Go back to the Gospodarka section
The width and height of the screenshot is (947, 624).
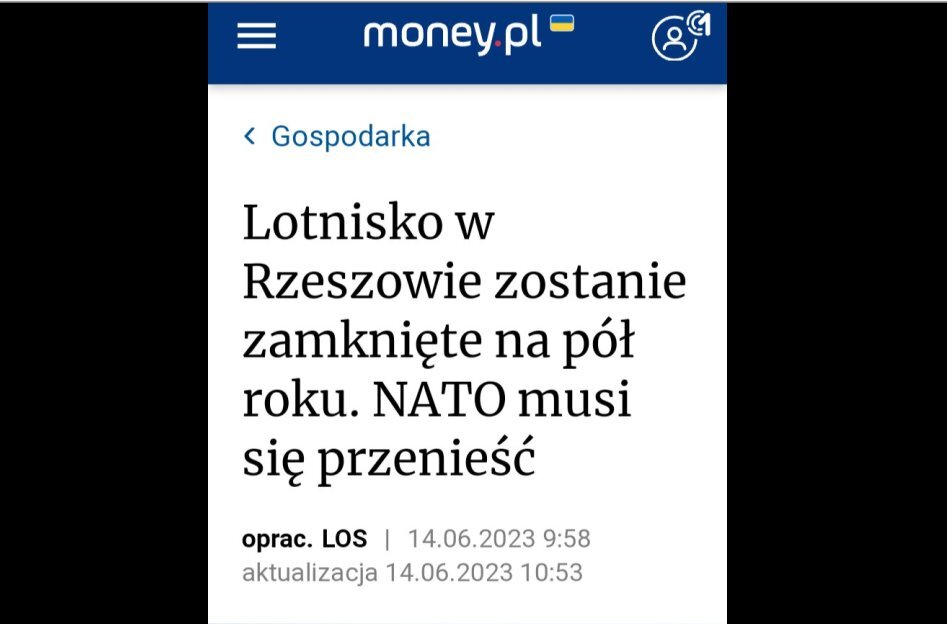tap(337, 136)
